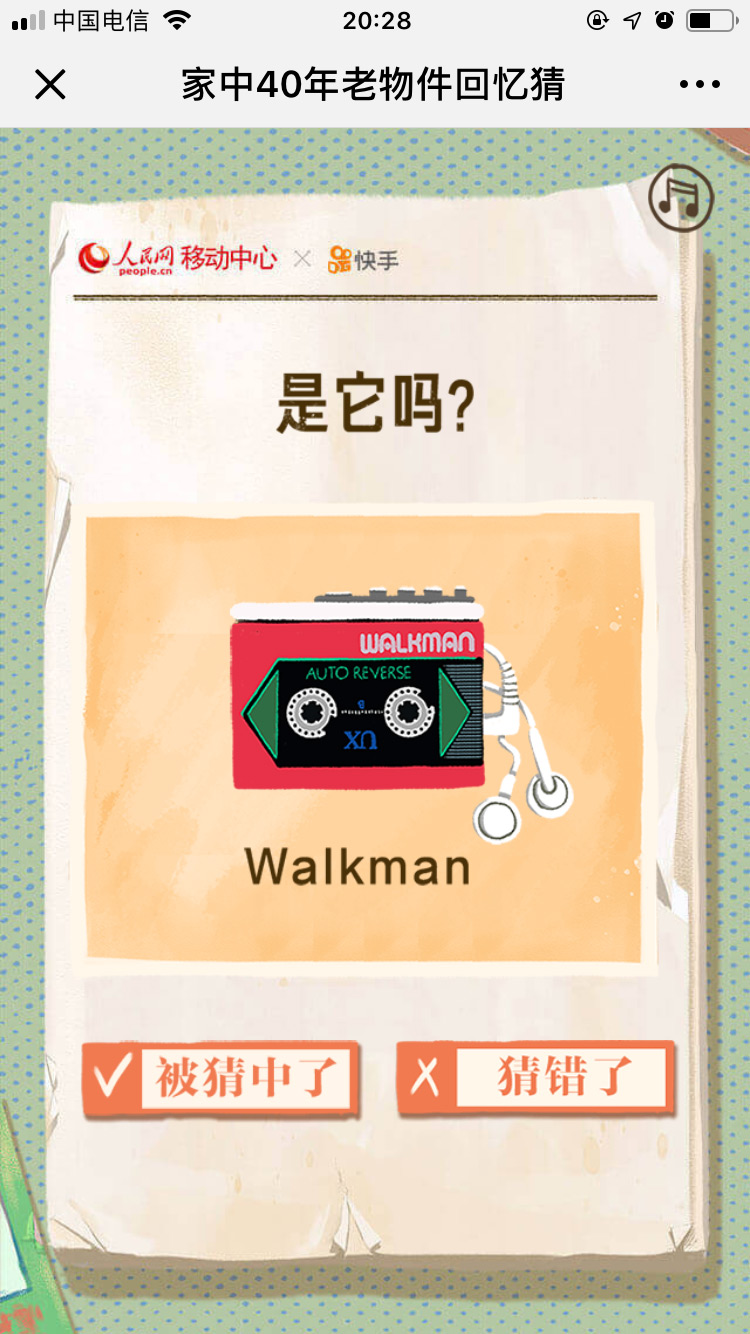Toggle the background music note icon
Image resolution: width=750 pixels, height=1334 pixels.
pyautogui.click(x=681, y=198)
